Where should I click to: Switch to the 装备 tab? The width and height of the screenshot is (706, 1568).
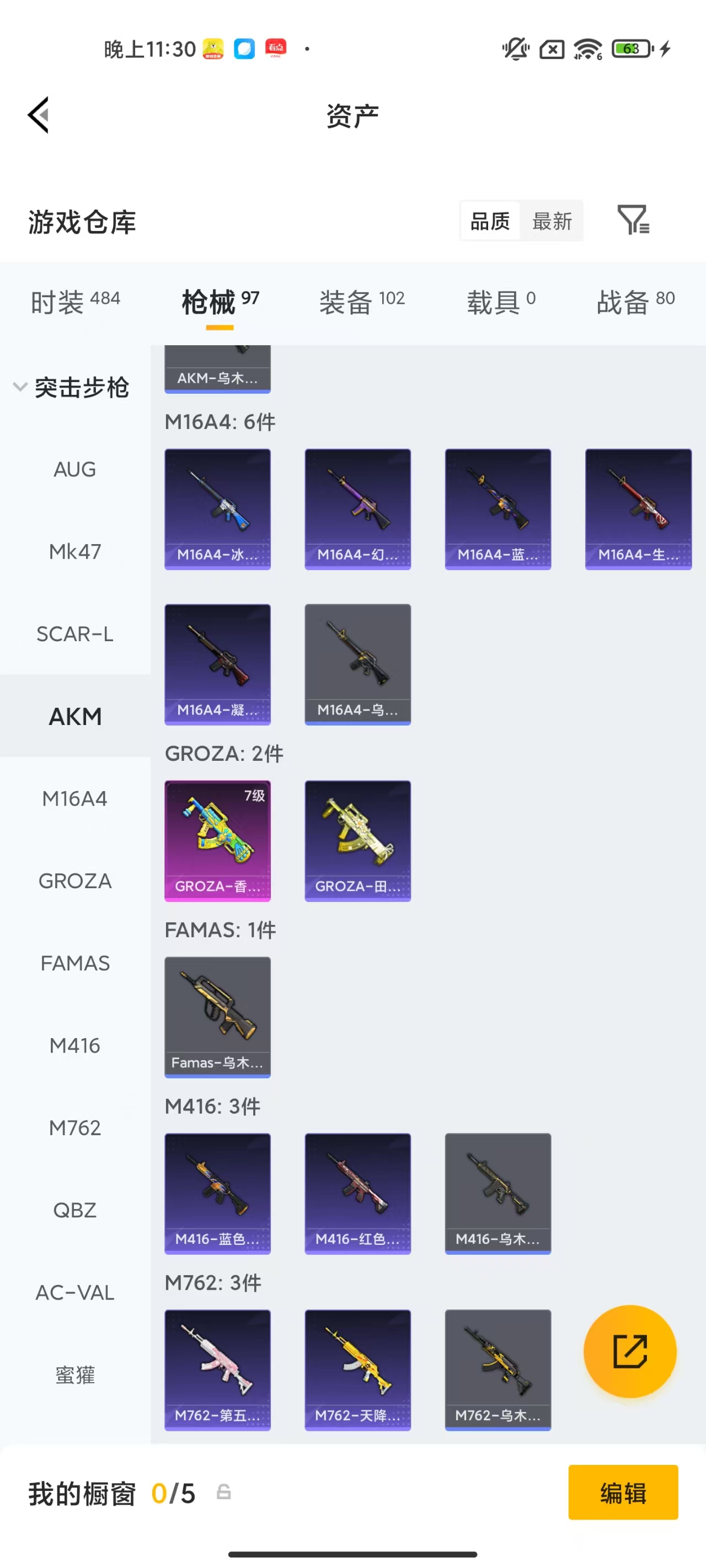pos(362,301)
